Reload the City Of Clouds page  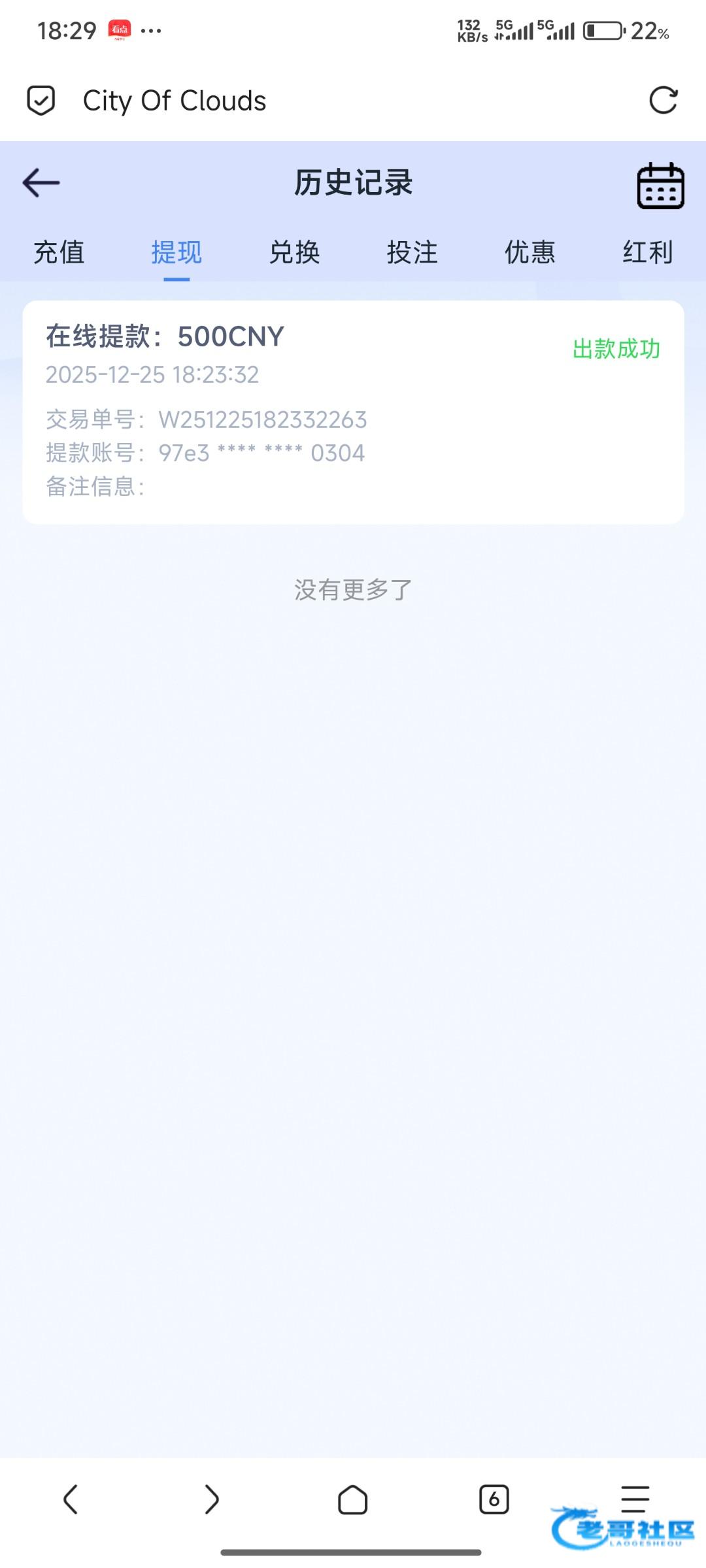coord(663,101)
